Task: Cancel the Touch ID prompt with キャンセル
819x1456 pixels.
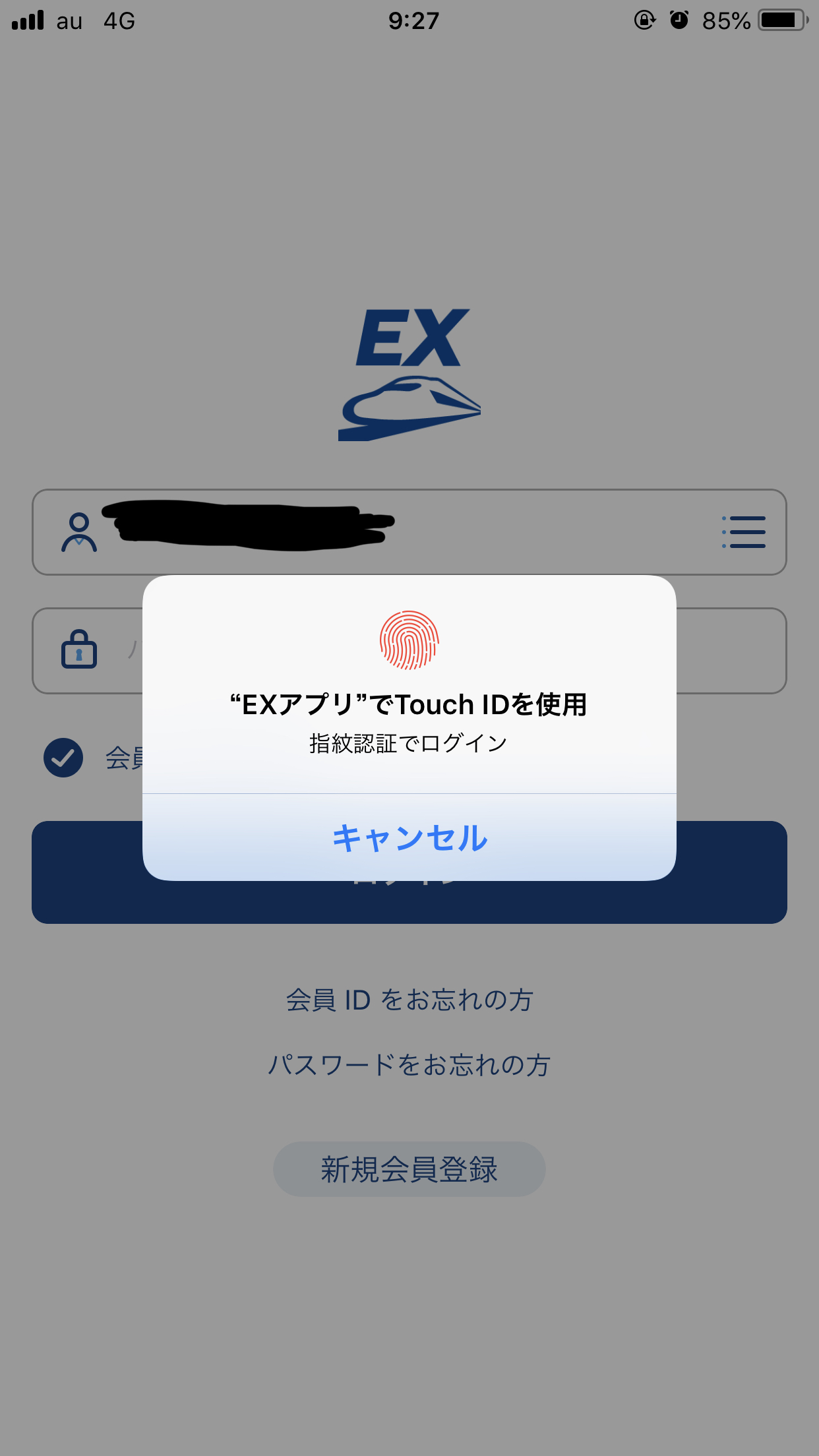Action: [x=409, y=837]
